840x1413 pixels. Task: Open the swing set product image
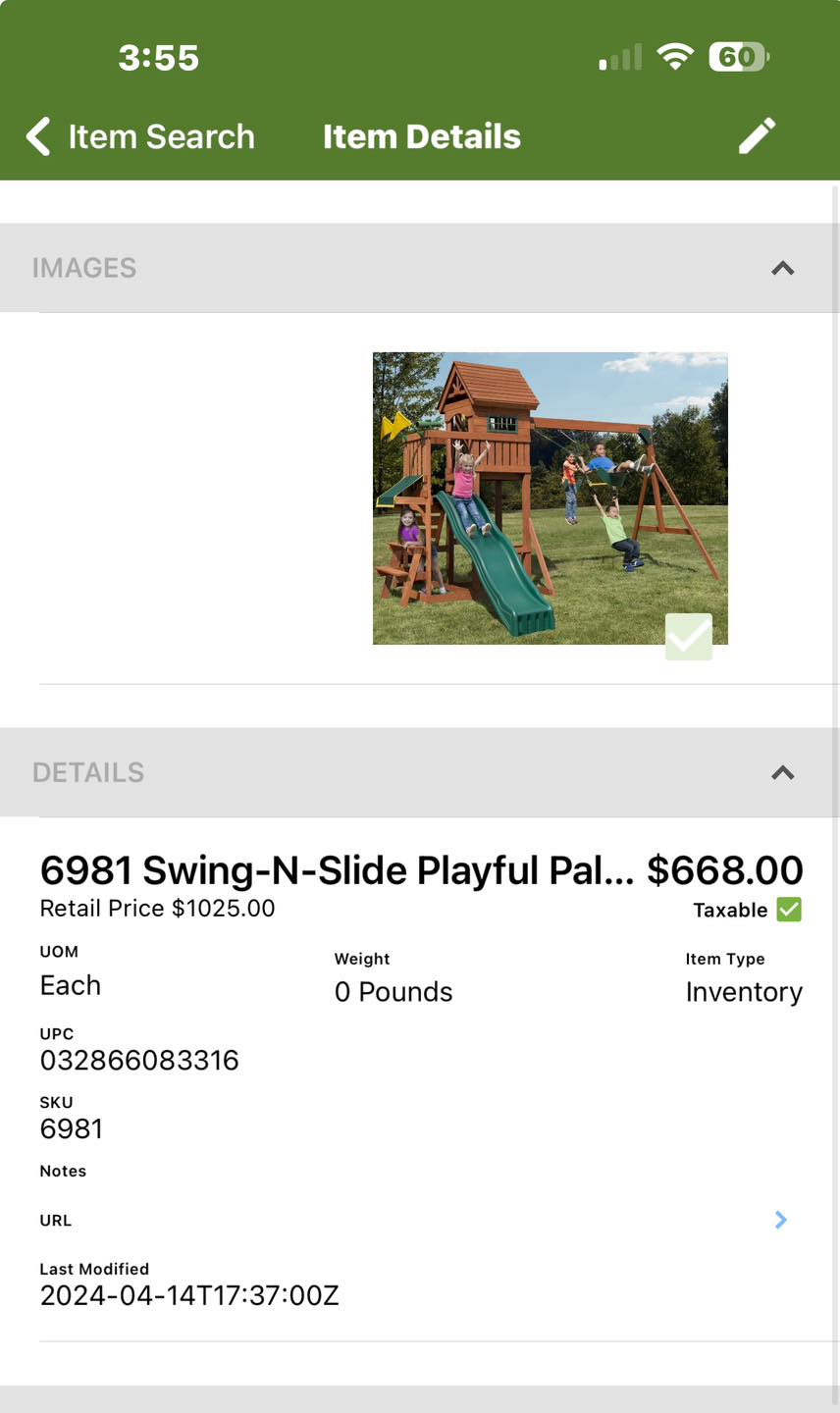(x=551, y=498)
